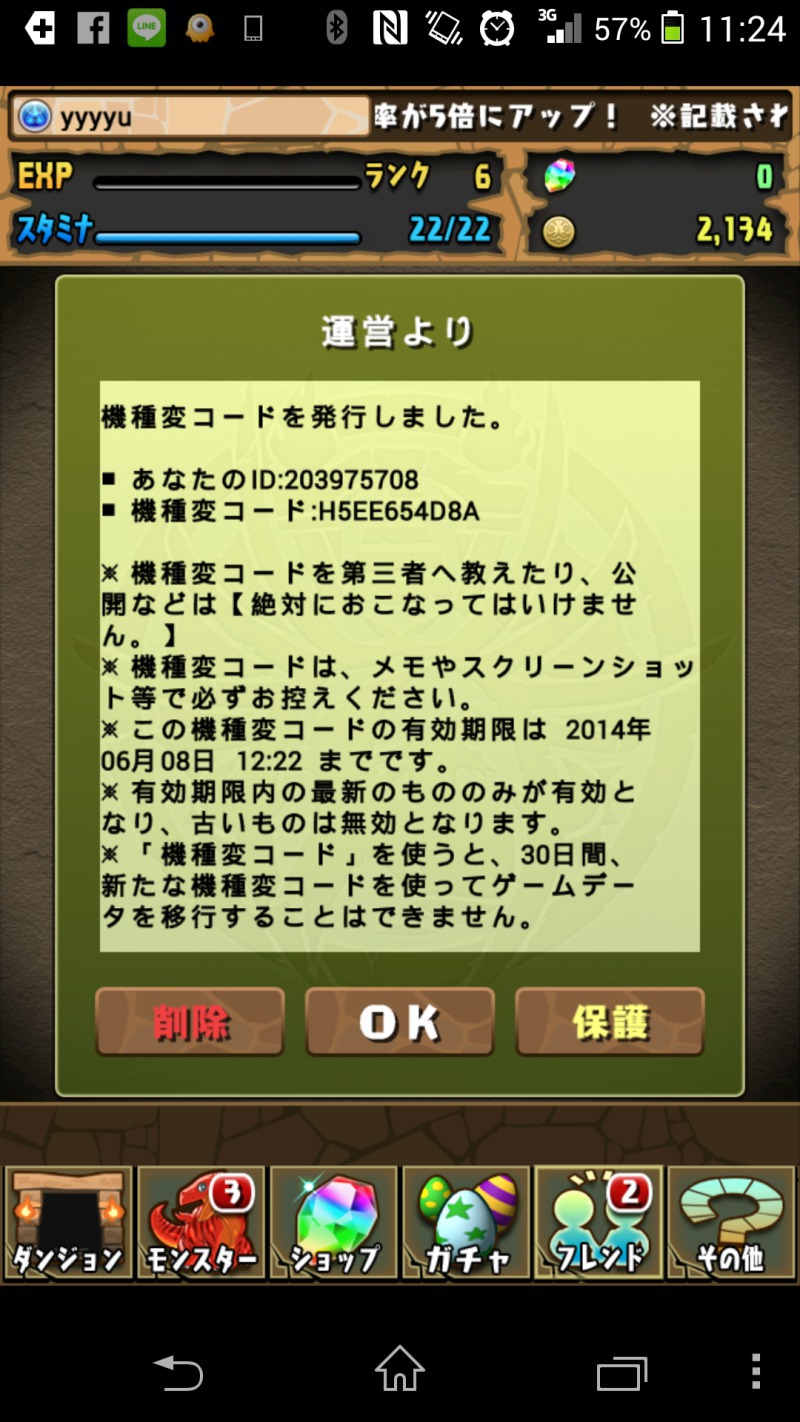This screenshot has width=800, height=1422.
Task: Return to the Android home screen
Action: pyautogui.click(x=399, y=1370)
